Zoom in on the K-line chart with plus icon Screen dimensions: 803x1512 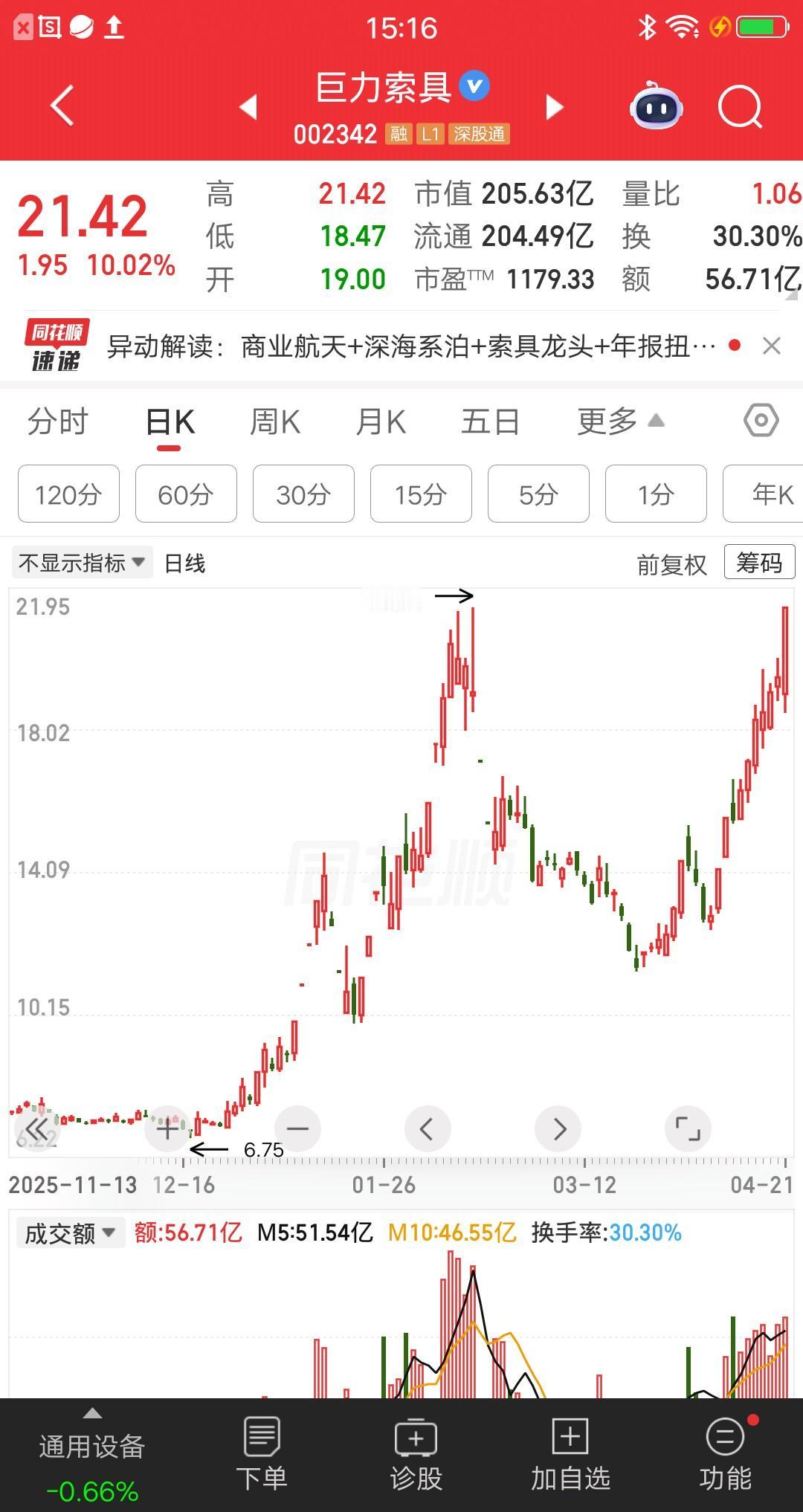(167, 1128)
